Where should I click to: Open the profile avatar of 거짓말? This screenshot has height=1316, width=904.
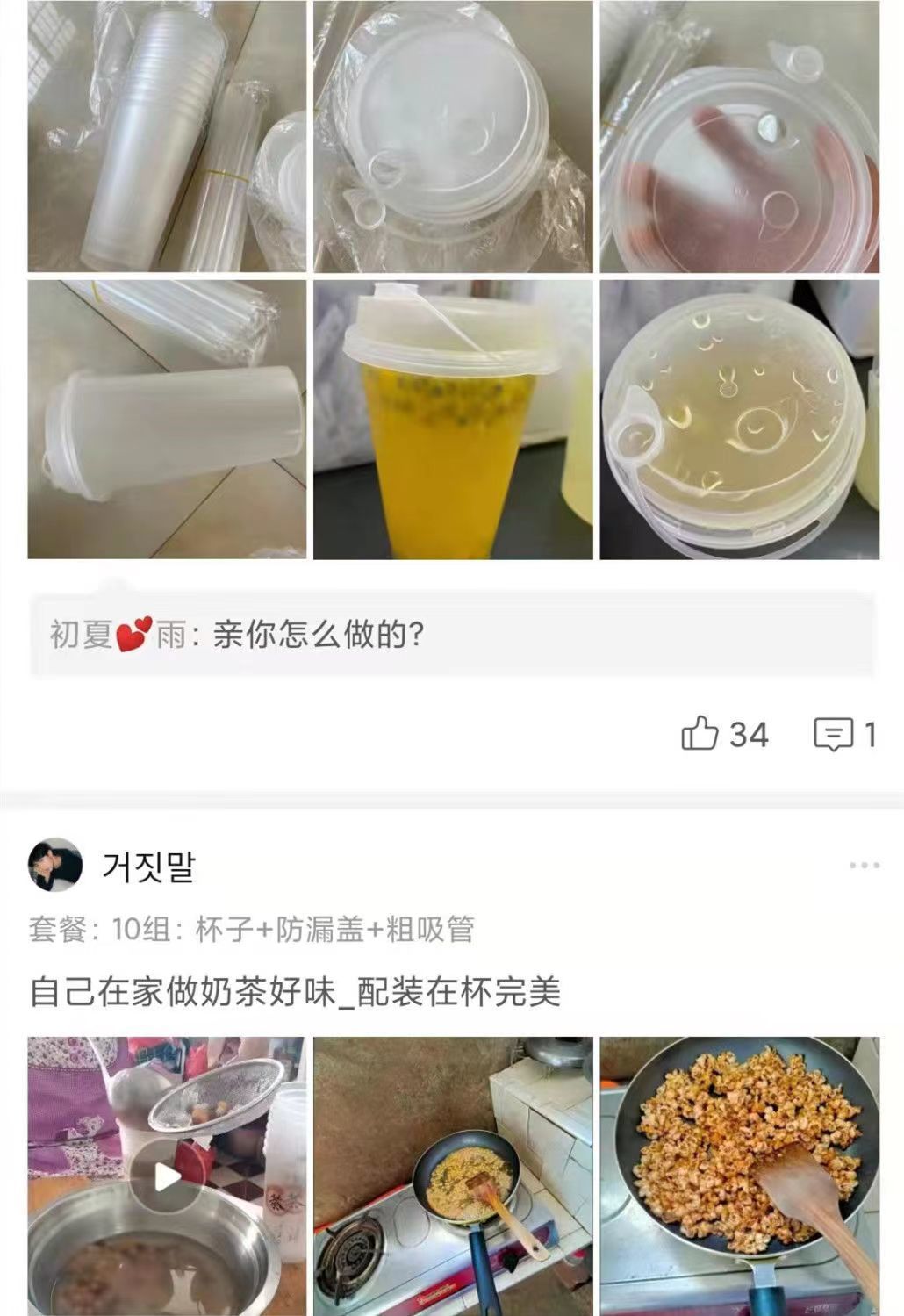(x=55, y=866)
